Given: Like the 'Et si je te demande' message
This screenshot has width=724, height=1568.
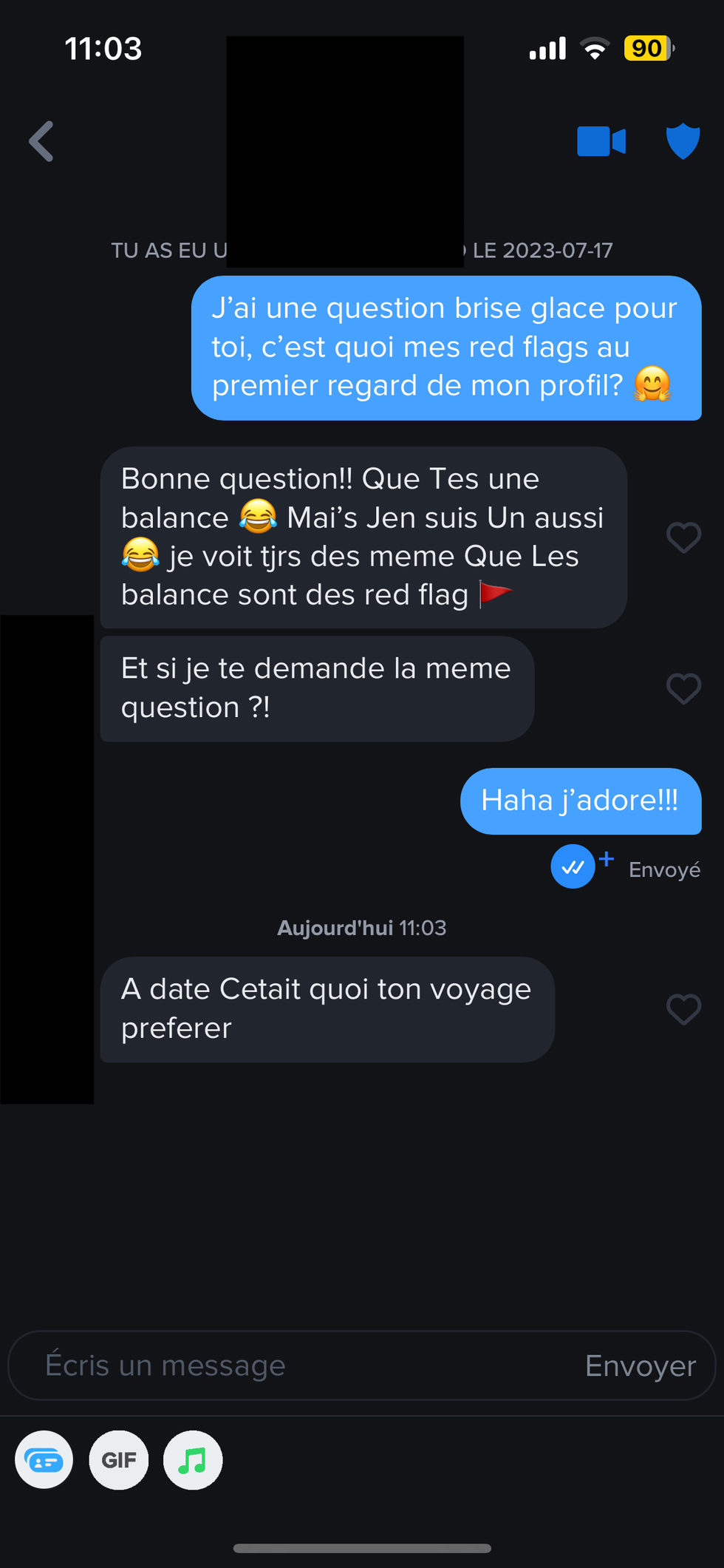Looking at the screenshot, I should tap(684, 688).
